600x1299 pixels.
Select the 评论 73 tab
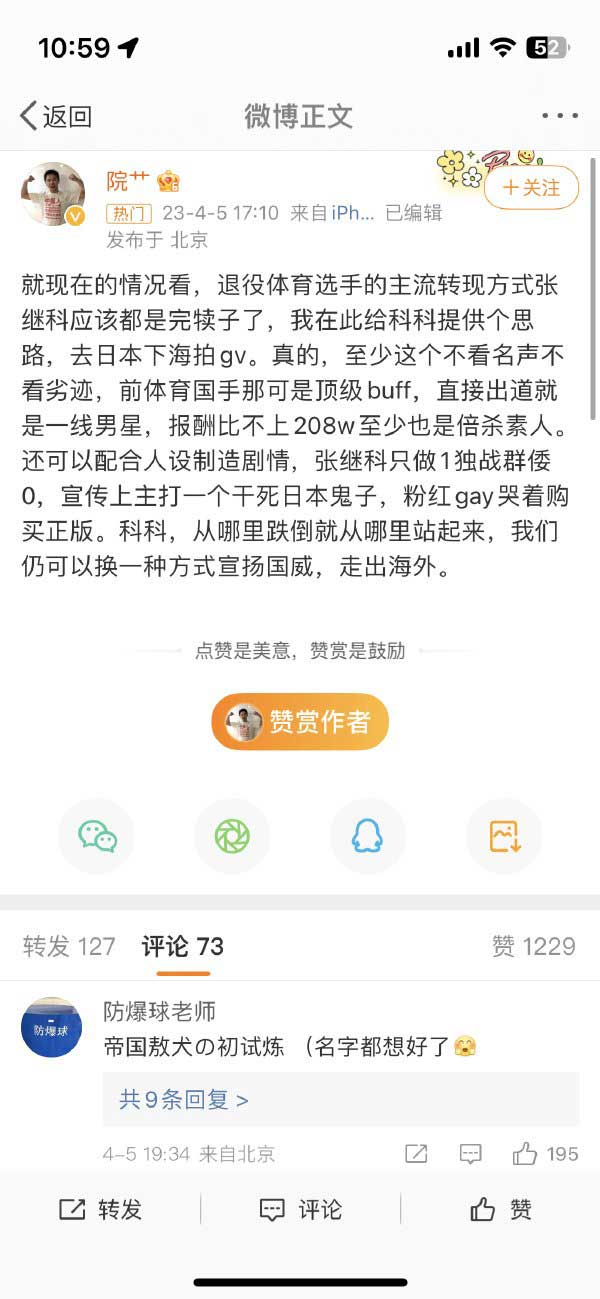point(182,946)
